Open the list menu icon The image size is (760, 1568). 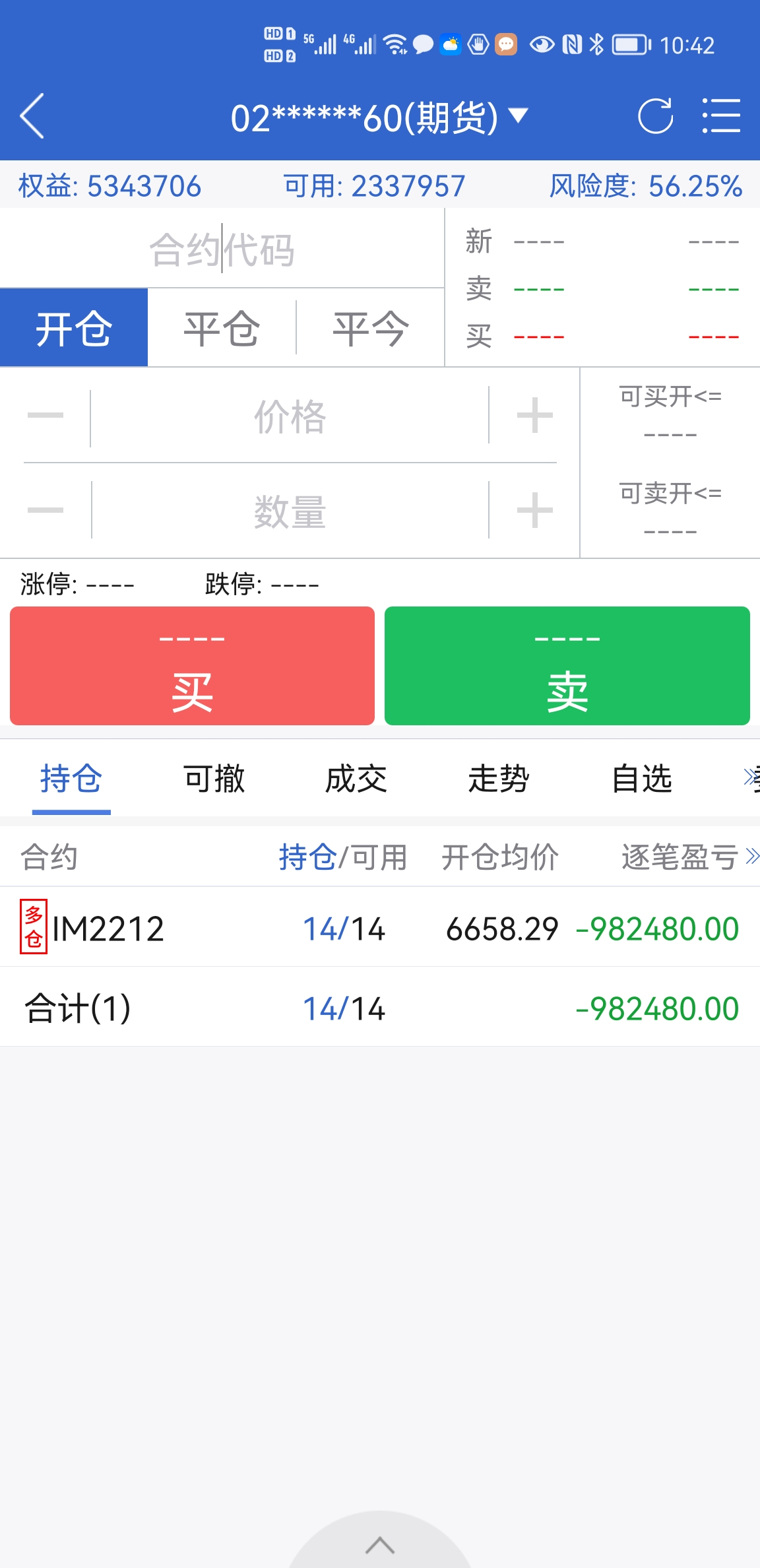[721, 116]
